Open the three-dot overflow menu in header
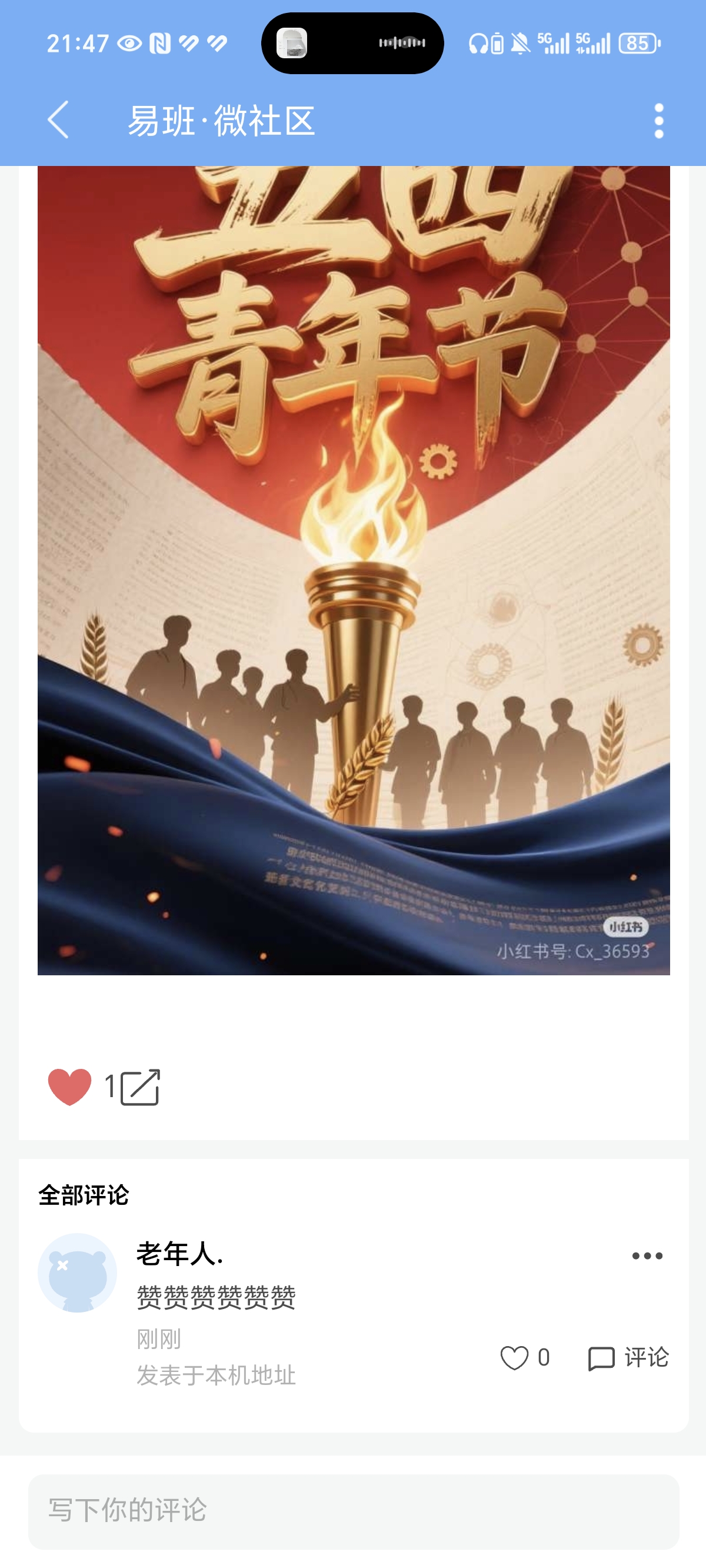Image resolution: width=706 pixels, height=1568 pixels. [x=658, y=121]
